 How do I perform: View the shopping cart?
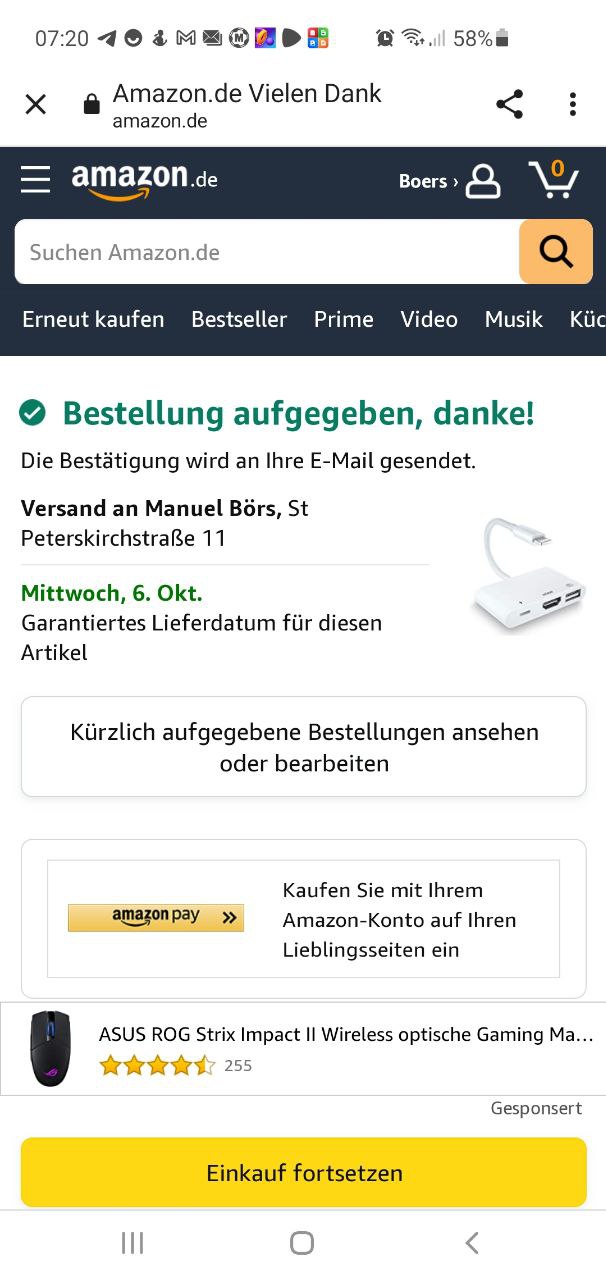click(553, 180)
